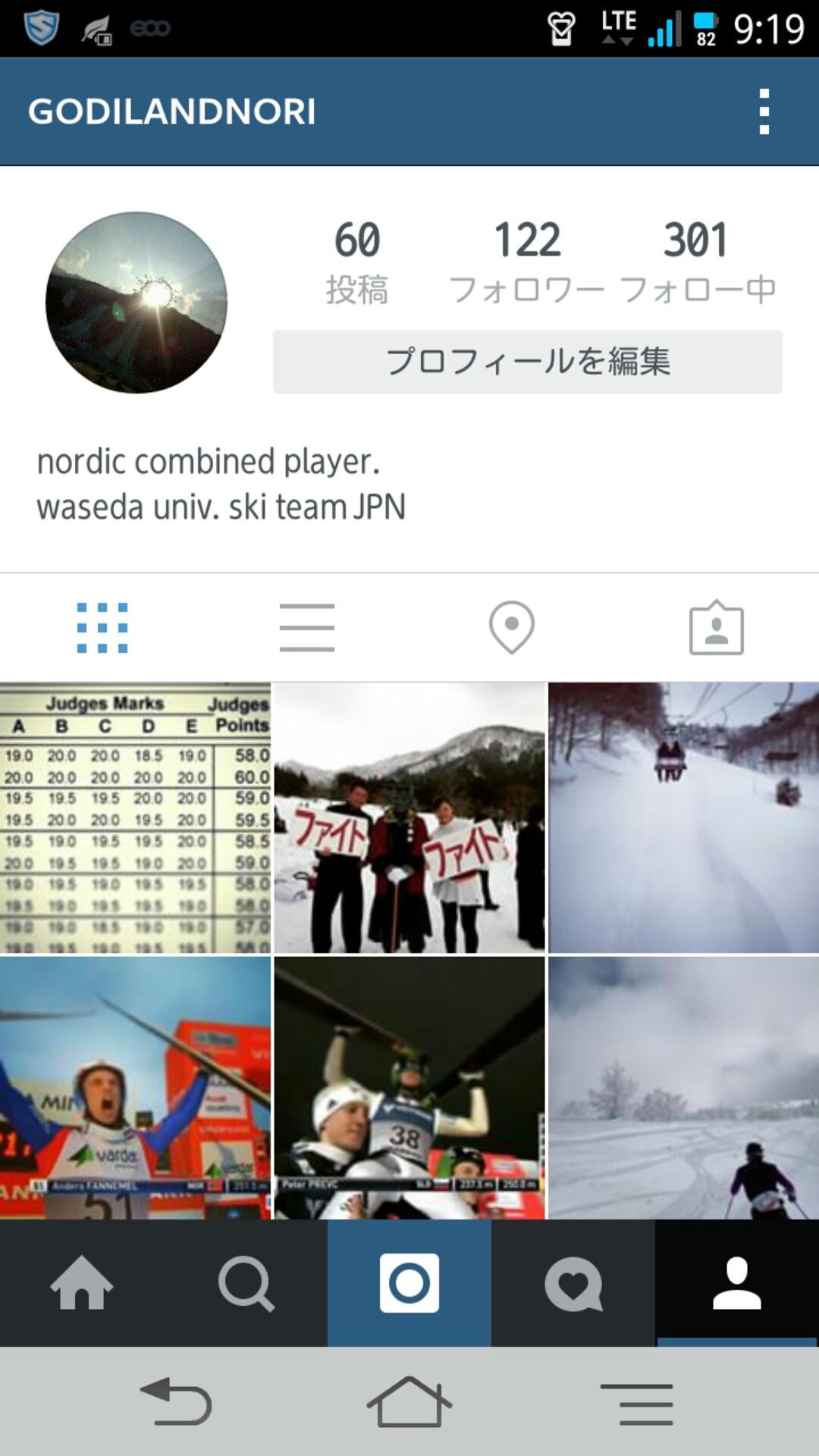
Task: View the 122 フォロワー list
Action: 527,262
